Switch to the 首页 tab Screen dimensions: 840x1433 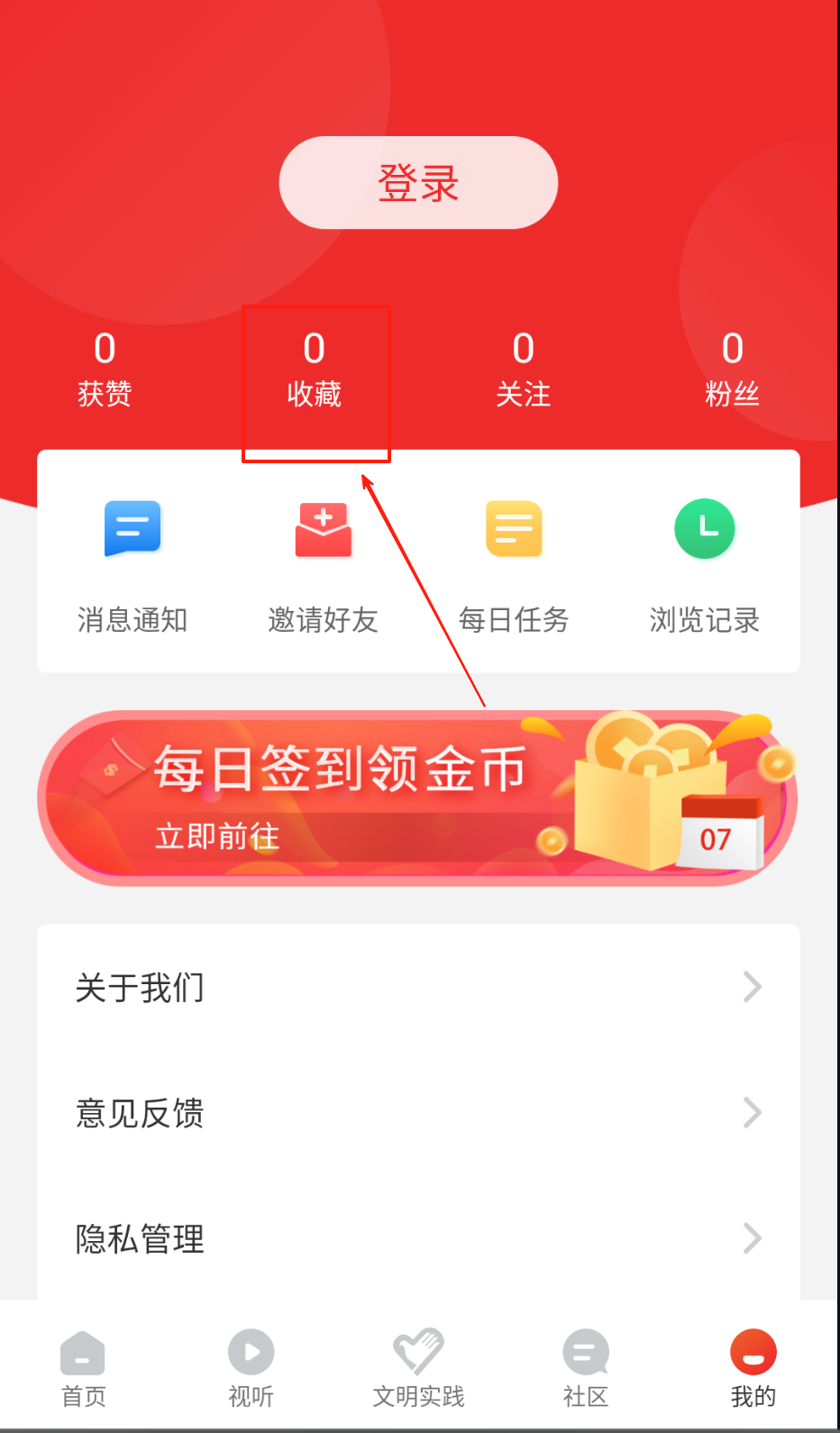pyautogui.click(x=83, y=1367)
